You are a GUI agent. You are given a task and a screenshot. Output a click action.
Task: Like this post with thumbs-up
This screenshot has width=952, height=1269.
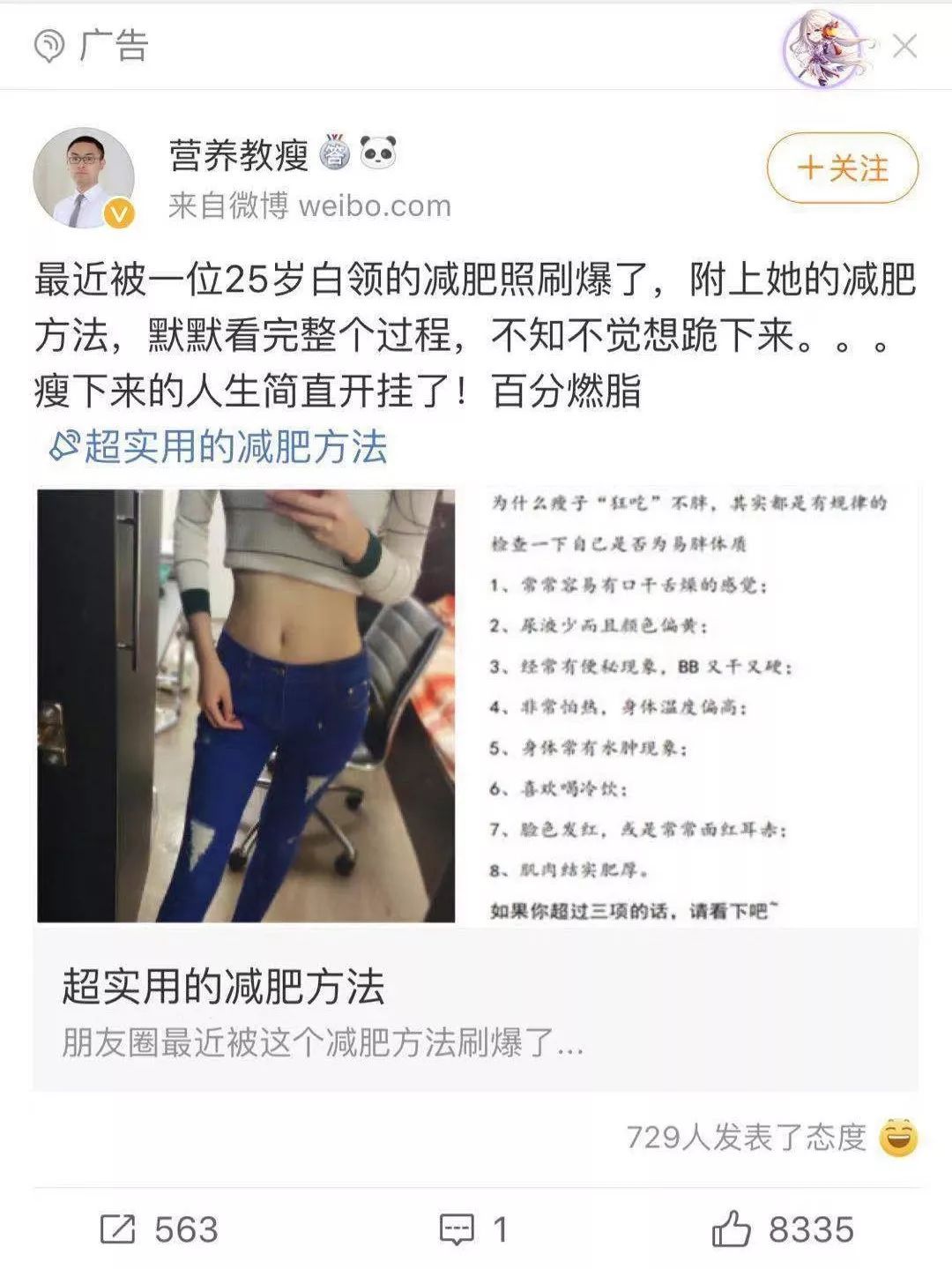tap(782, 1229)
